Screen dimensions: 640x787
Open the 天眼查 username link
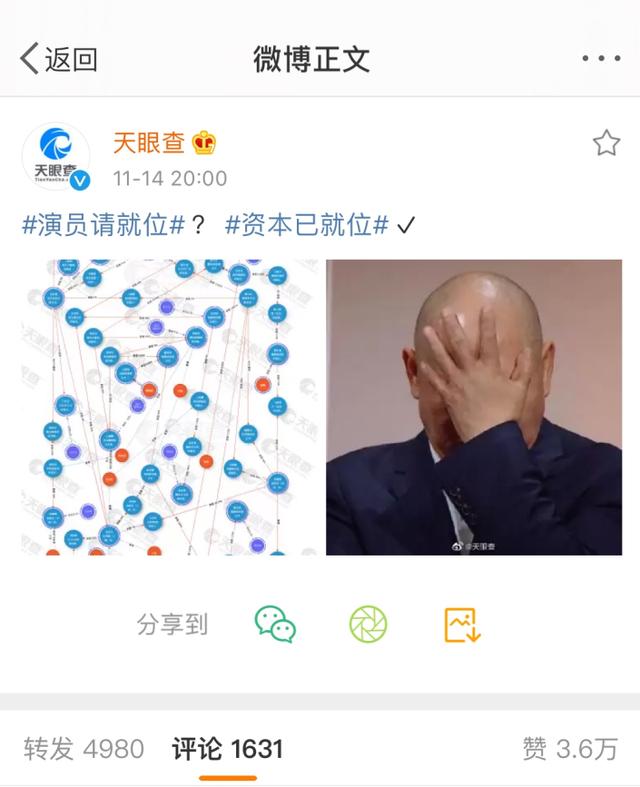148,143
